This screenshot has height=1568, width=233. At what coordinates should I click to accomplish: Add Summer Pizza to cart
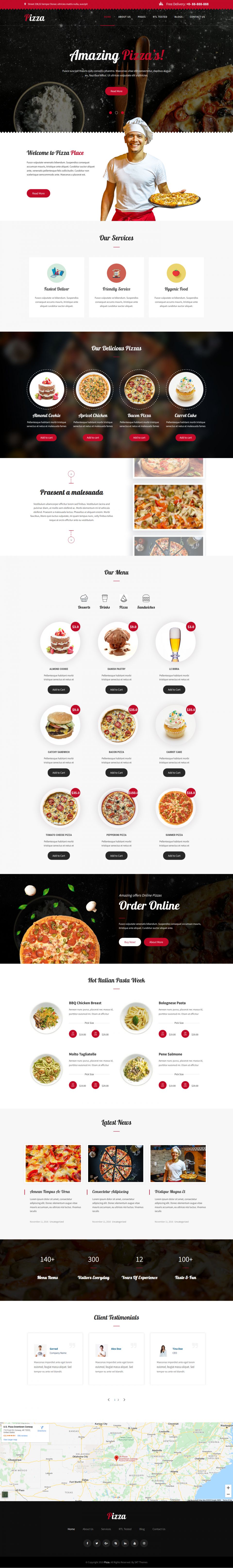[174, 856]
